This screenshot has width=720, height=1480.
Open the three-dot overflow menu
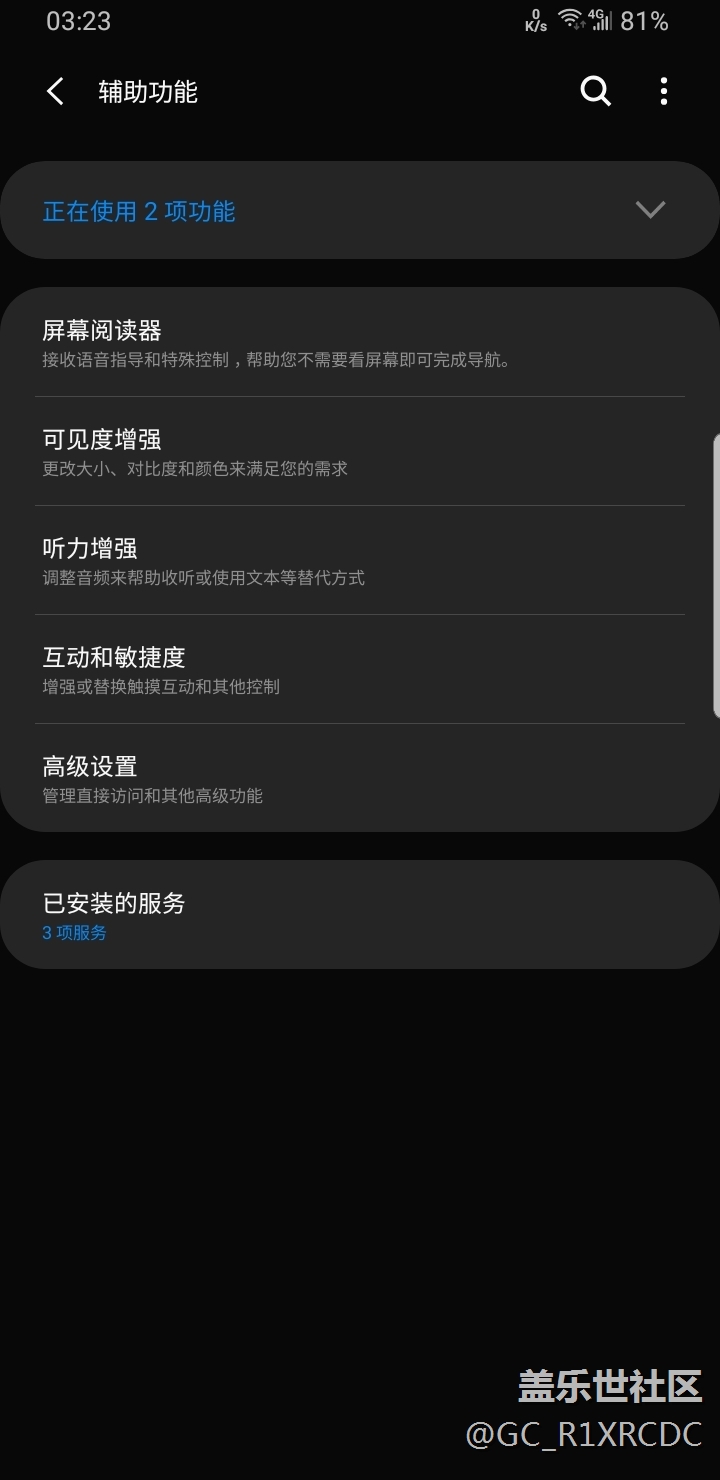pos(664,92)
